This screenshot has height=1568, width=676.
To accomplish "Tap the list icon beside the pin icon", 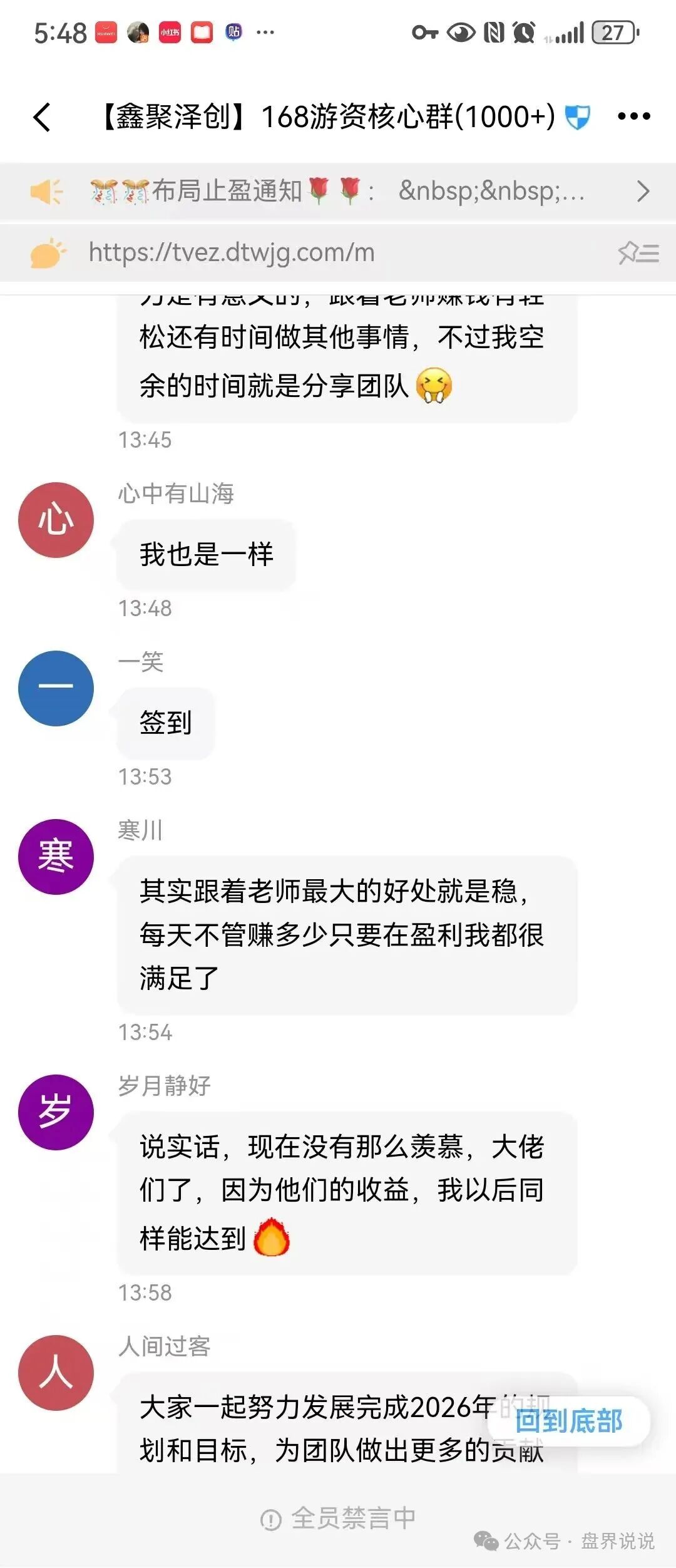I will pos(651,253).
